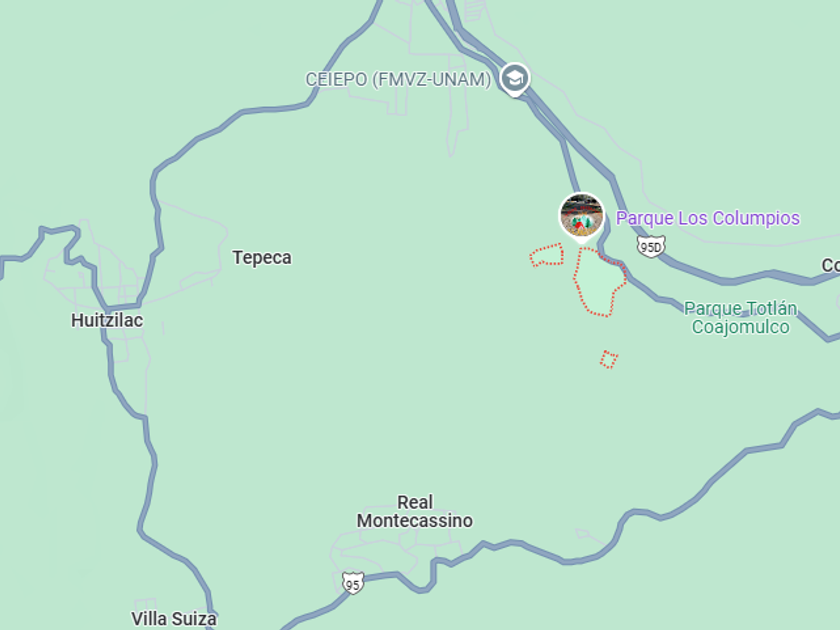Open the Parque Los Columpios photo pin
840x630 pixels.
click(581, 215)
